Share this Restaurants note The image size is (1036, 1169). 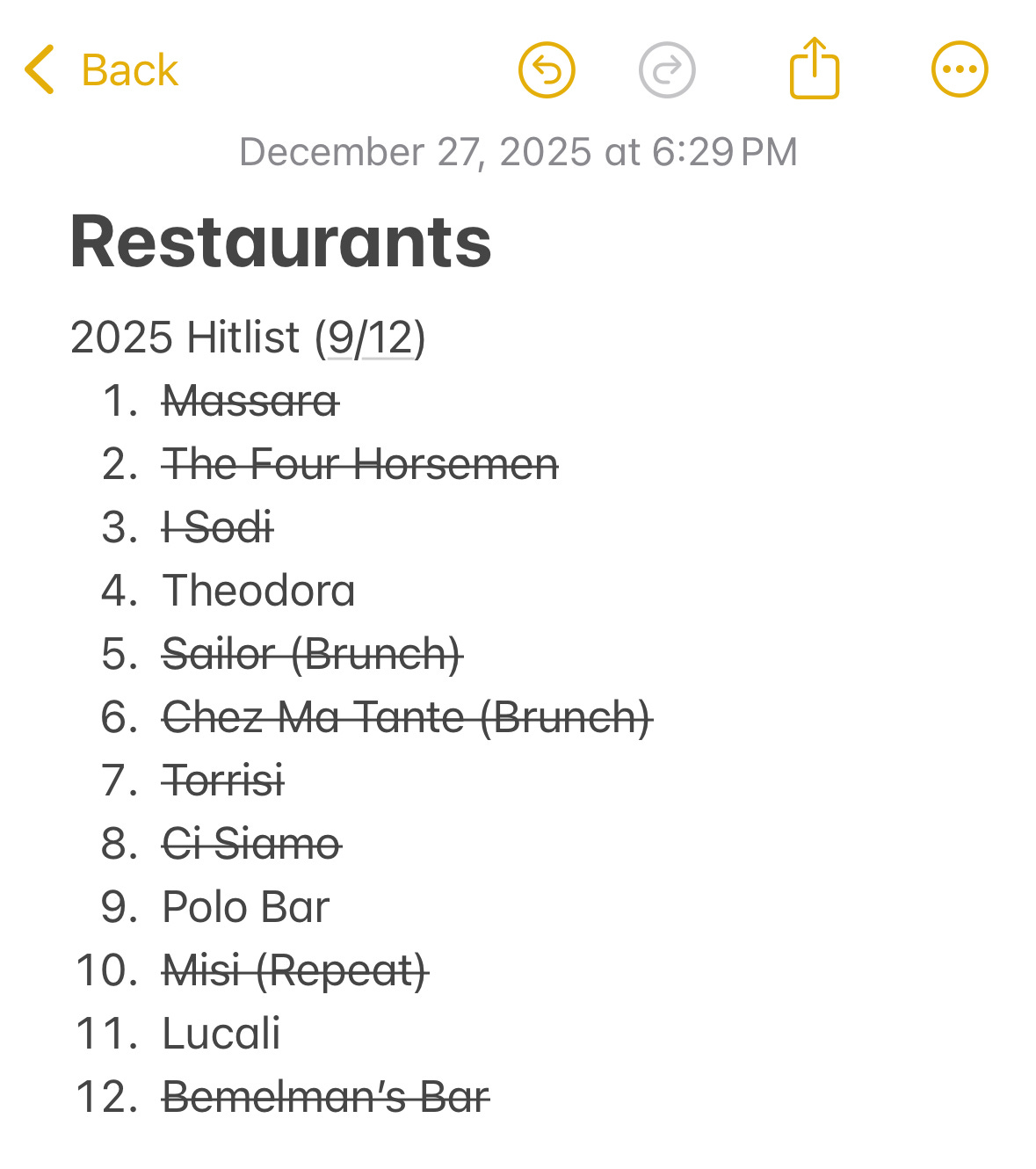pos(815,69)
